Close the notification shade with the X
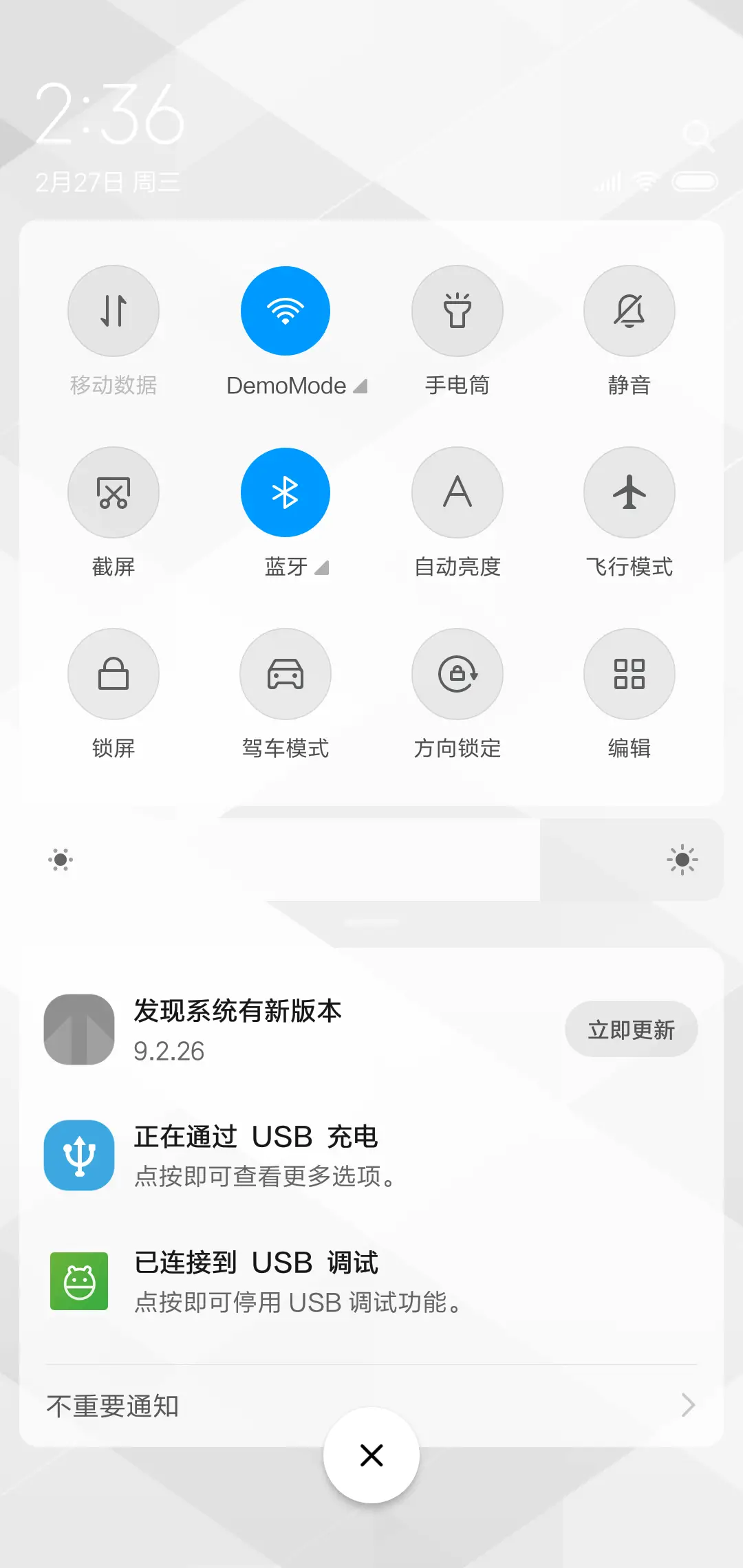Image resolution: width=743 pixels, height=1568 pixels. pos(371,1455)
